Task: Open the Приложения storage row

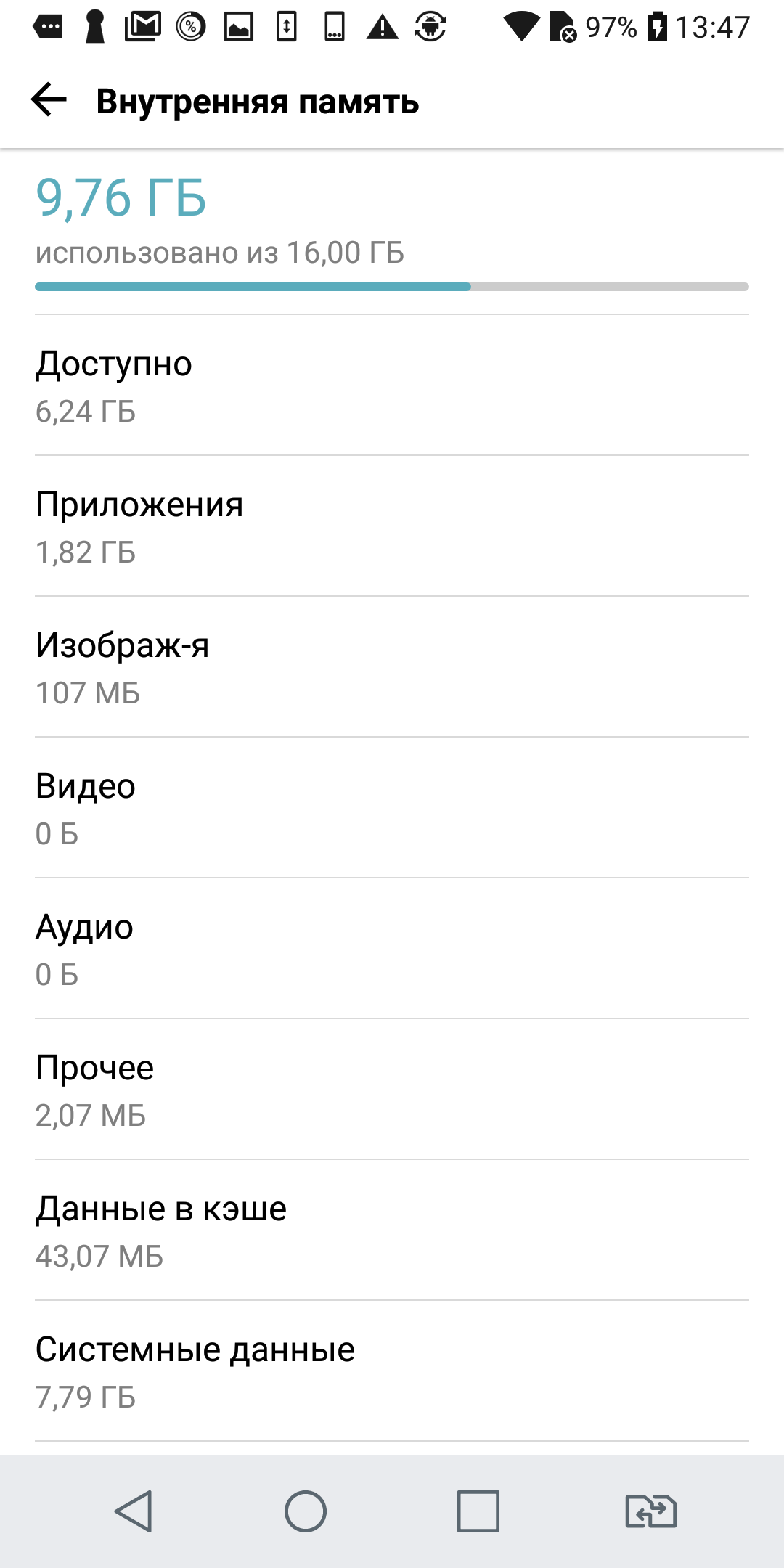Action: (392, 527)
